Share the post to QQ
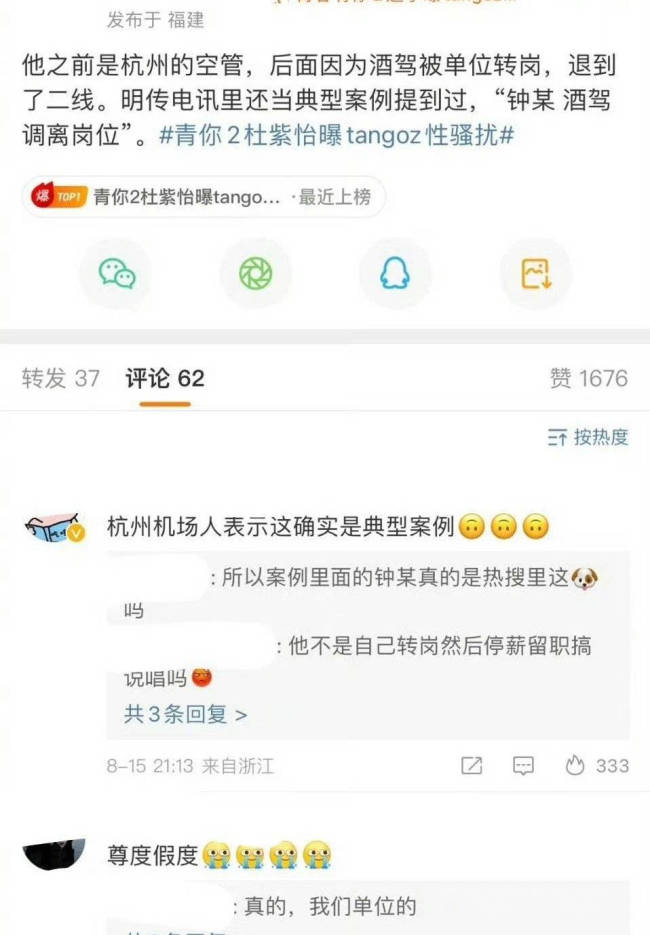650x935 pixels. click(x=394, y=273)
